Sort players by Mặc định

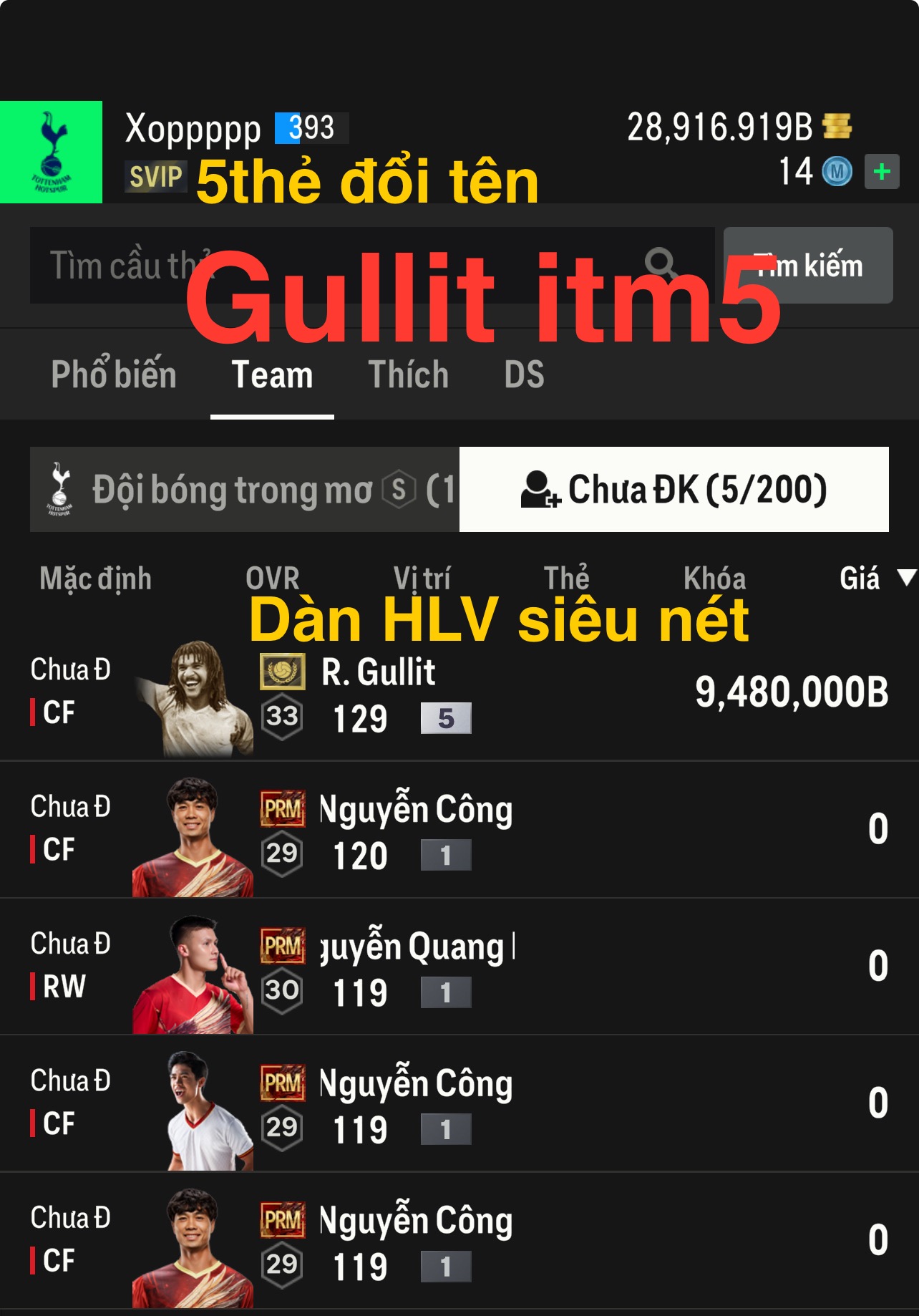95,579
